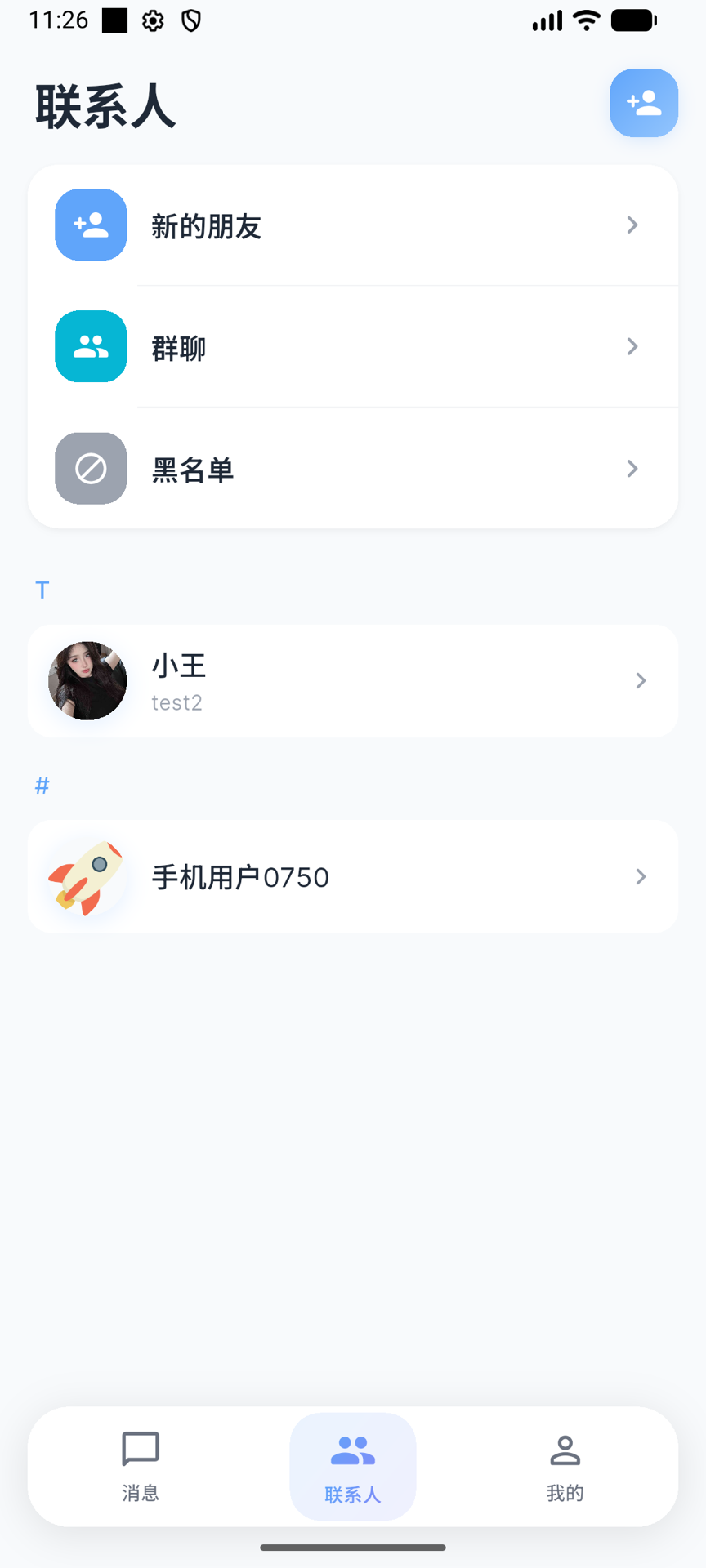This screenshot has width=706, height=1568.
Task: Tap the rocket avatar of 手机用户0750
Action: coord(87,876)
